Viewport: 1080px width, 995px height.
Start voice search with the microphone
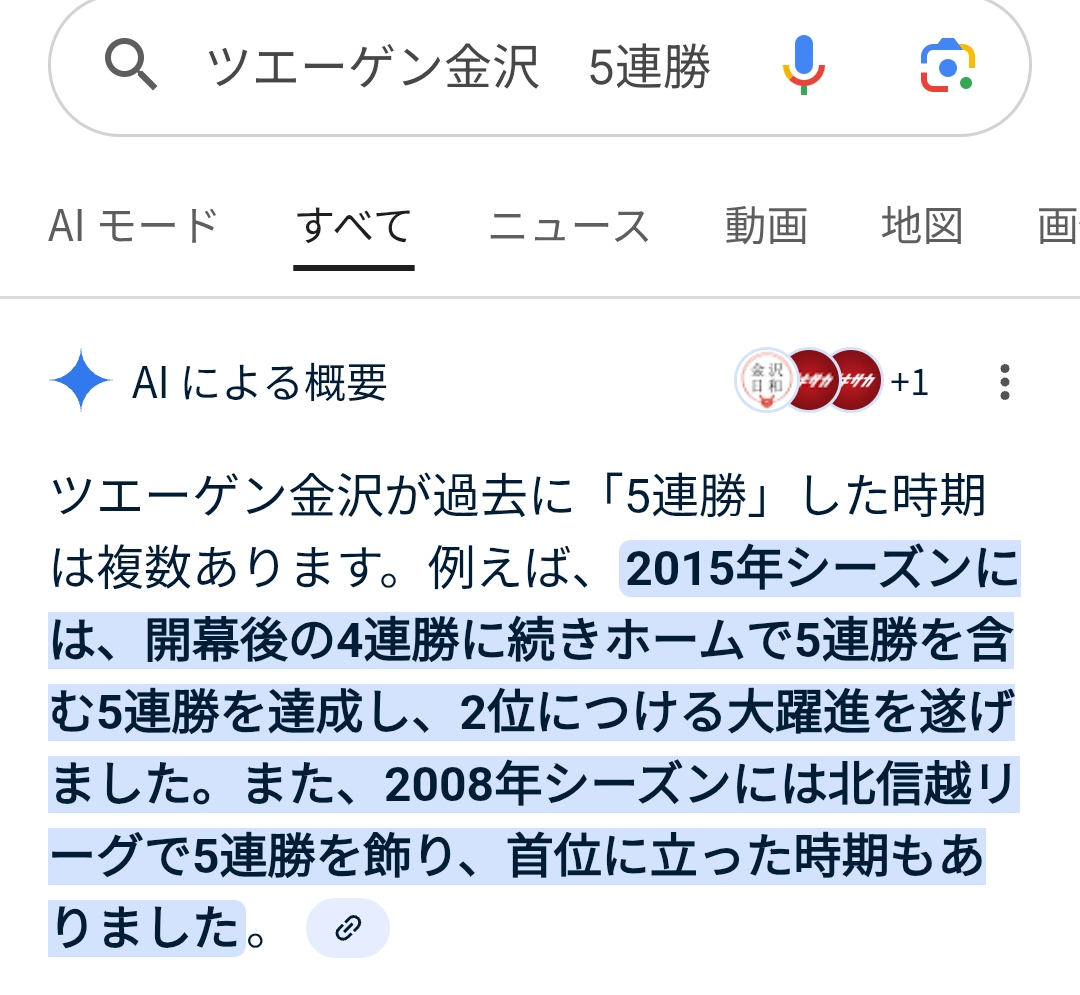[803, 65]
